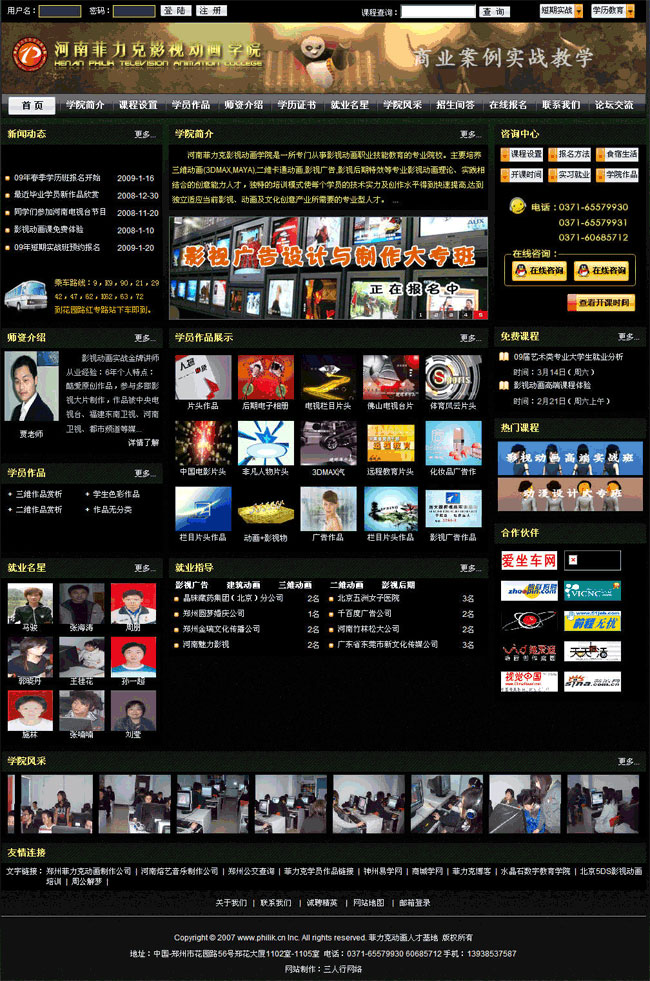The height and width of the screenshot is (981, 650).
Task: Open the 关于我们 footer link
Action: point(231,902)
